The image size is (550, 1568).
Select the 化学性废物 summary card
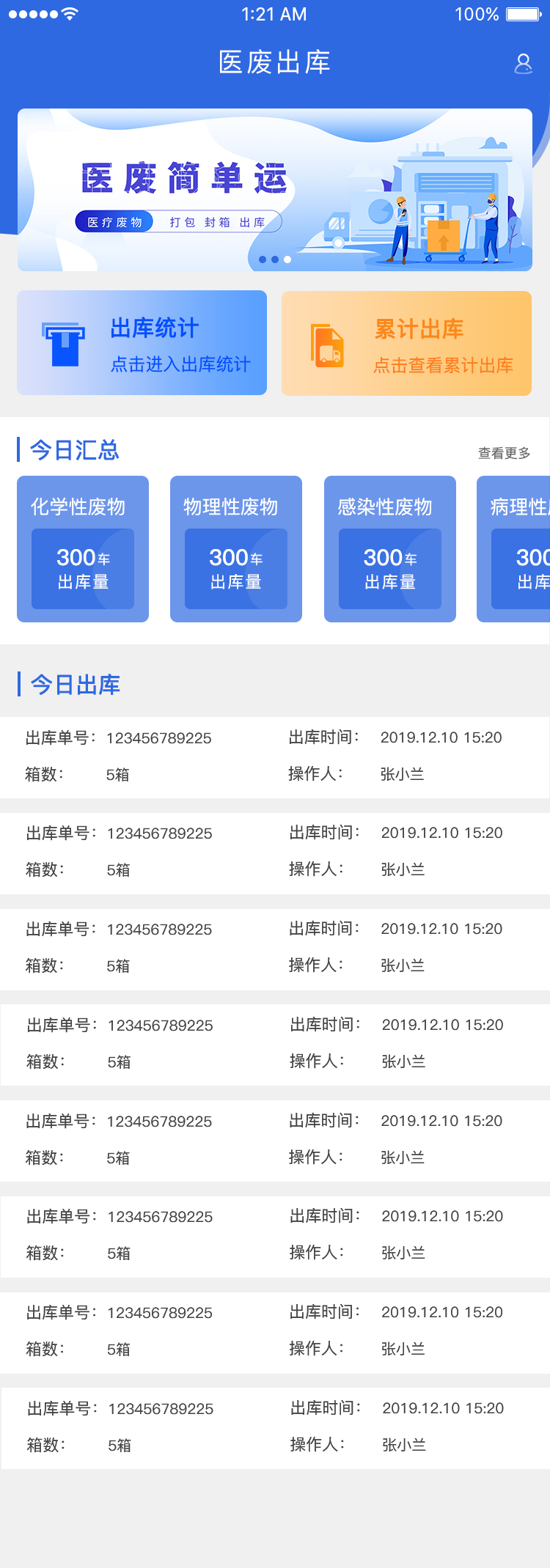[83, 549]
